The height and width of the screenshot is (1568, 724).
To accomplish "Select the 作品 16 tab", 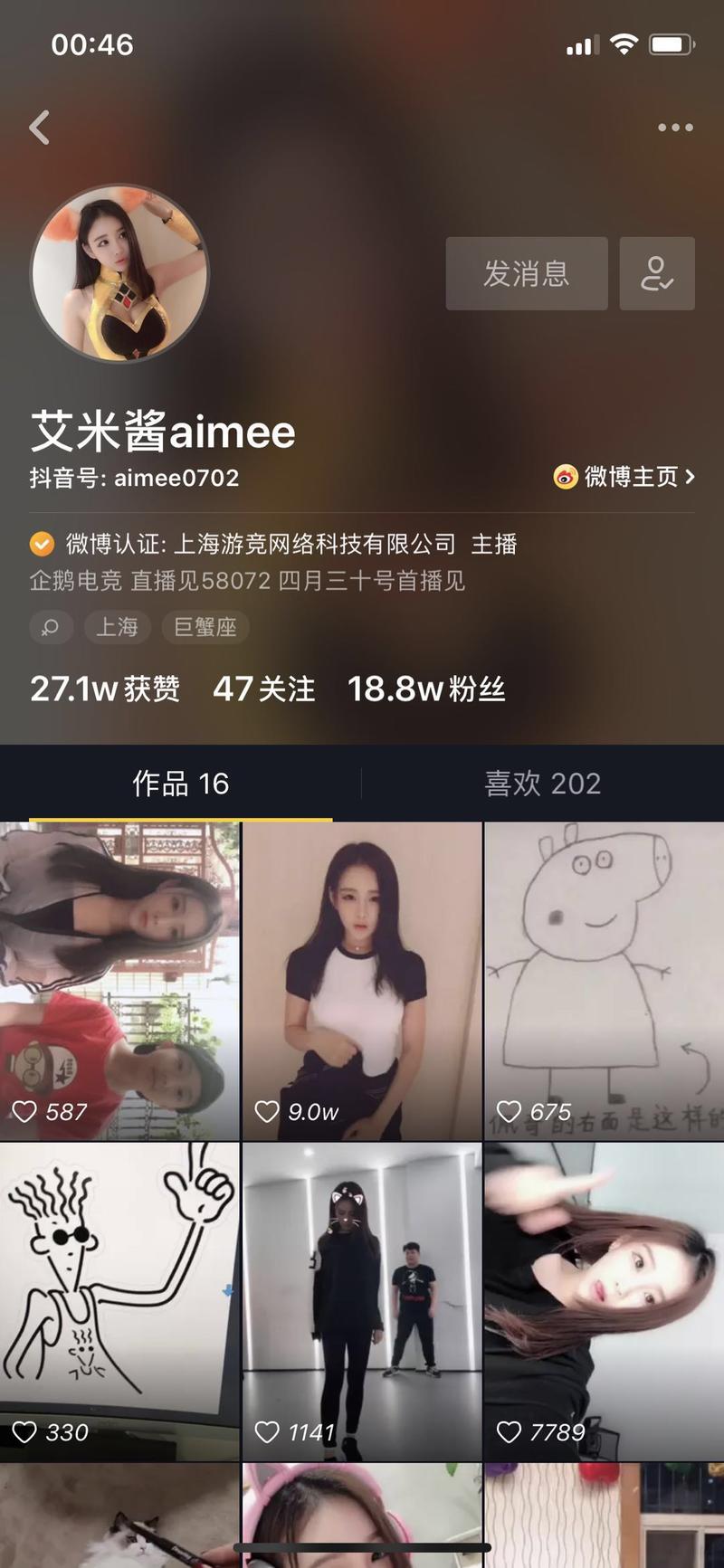I will coord(181,784).
